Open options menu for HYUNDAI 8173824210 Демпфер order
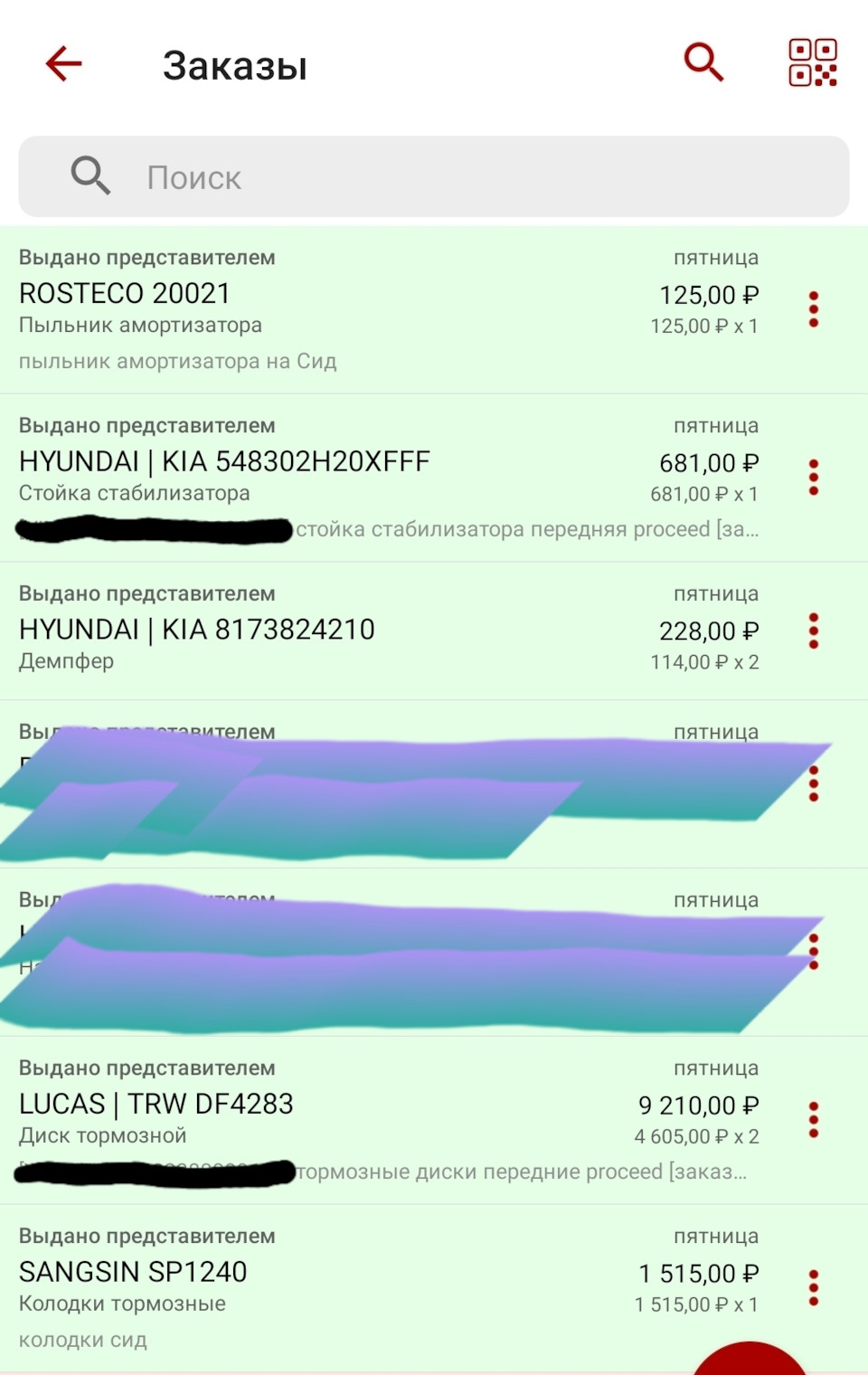This screenshot has height=1375, width=868. tap(815, 633)
